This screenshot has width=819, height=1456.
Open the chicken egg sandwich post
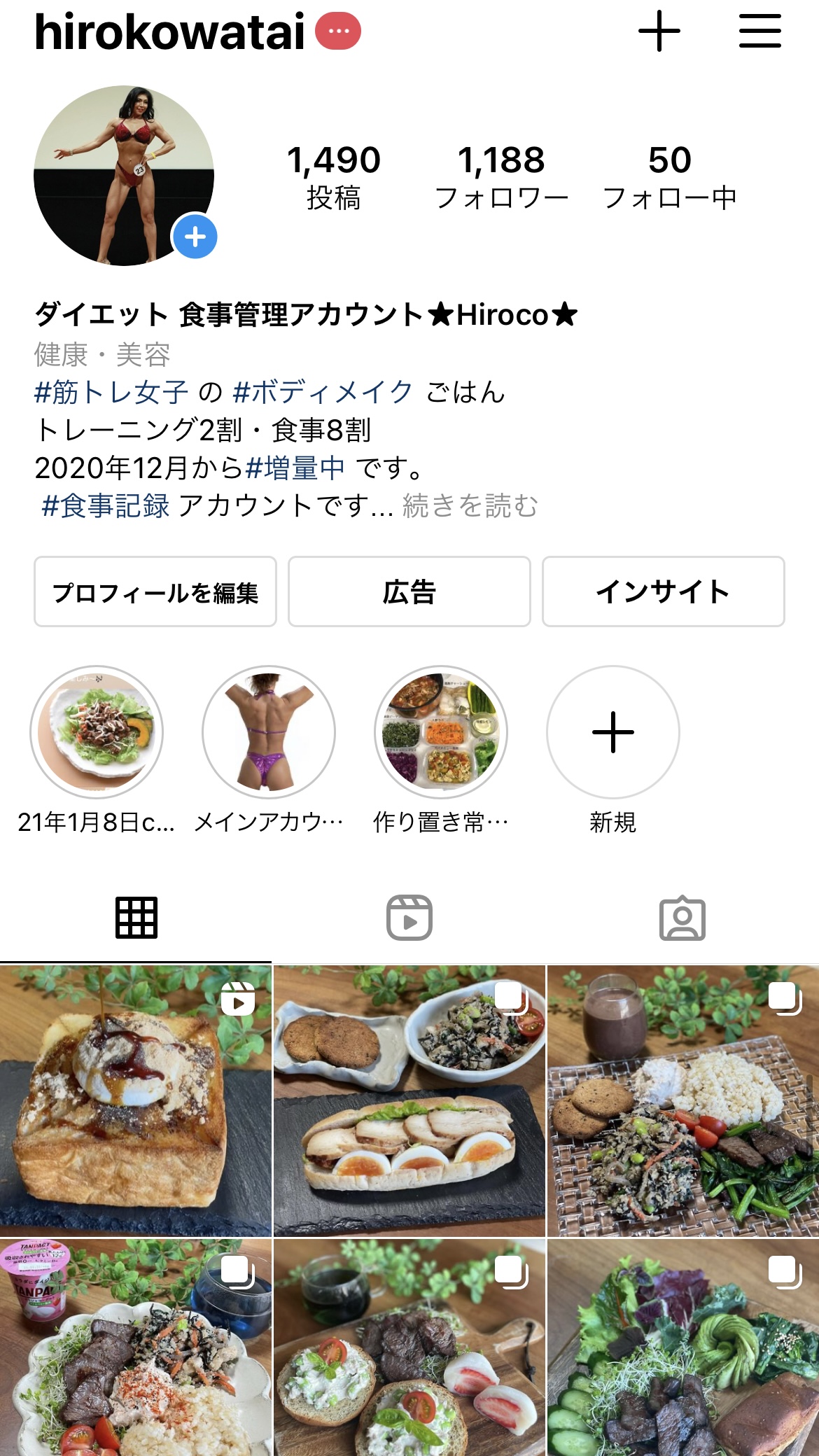coord(409,1101)
